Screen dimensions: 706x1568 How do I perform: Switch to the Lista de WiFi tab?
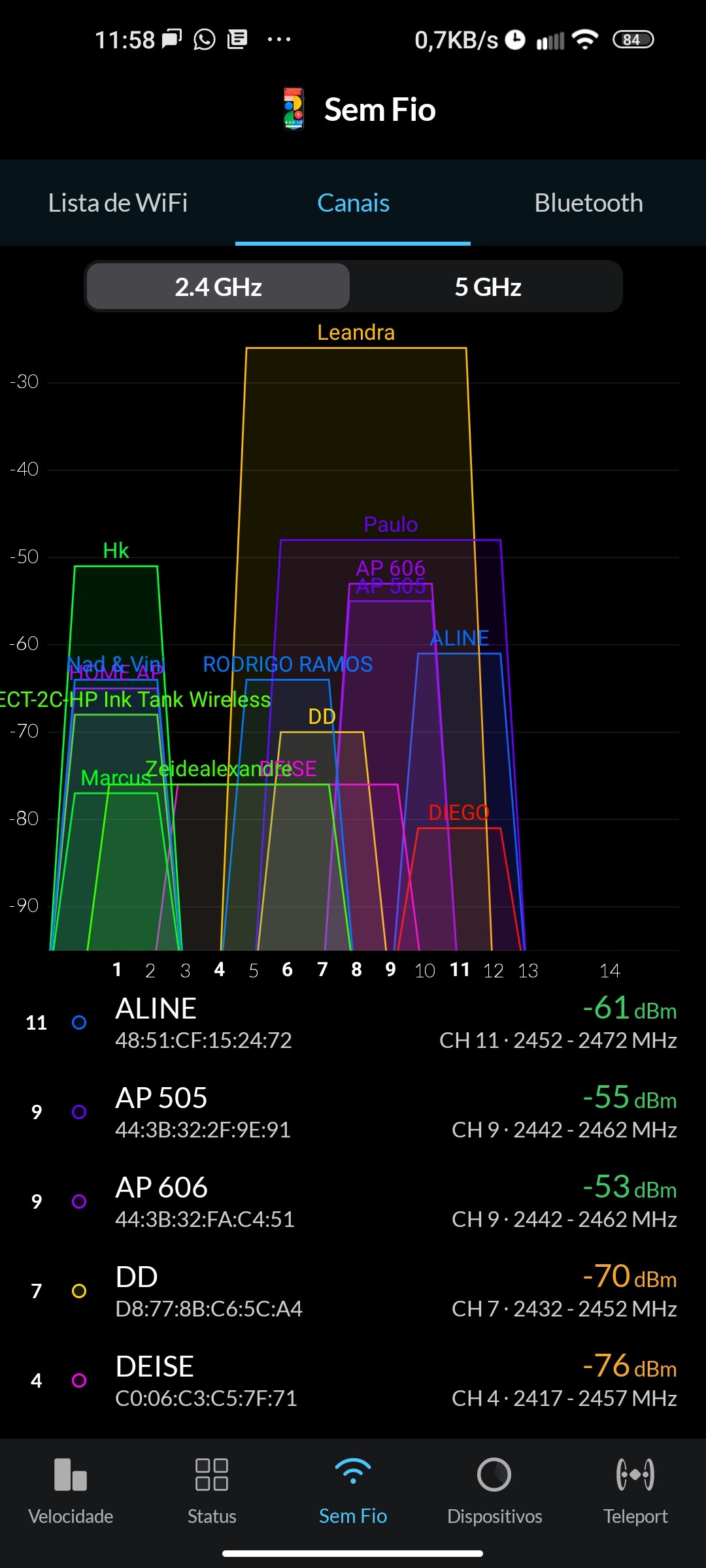118,203
